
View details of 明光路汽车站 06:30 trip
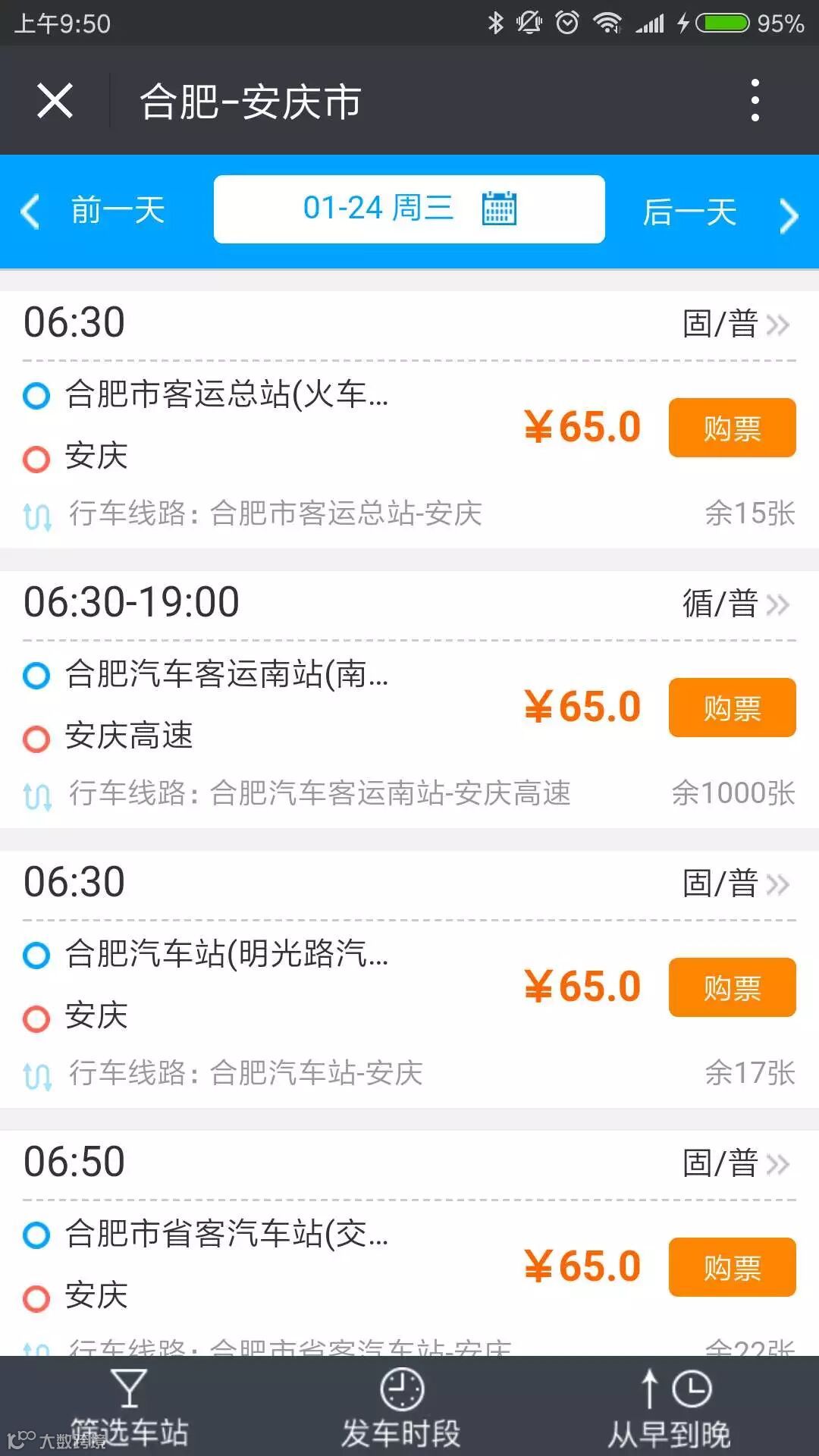(x=736, y=884)
